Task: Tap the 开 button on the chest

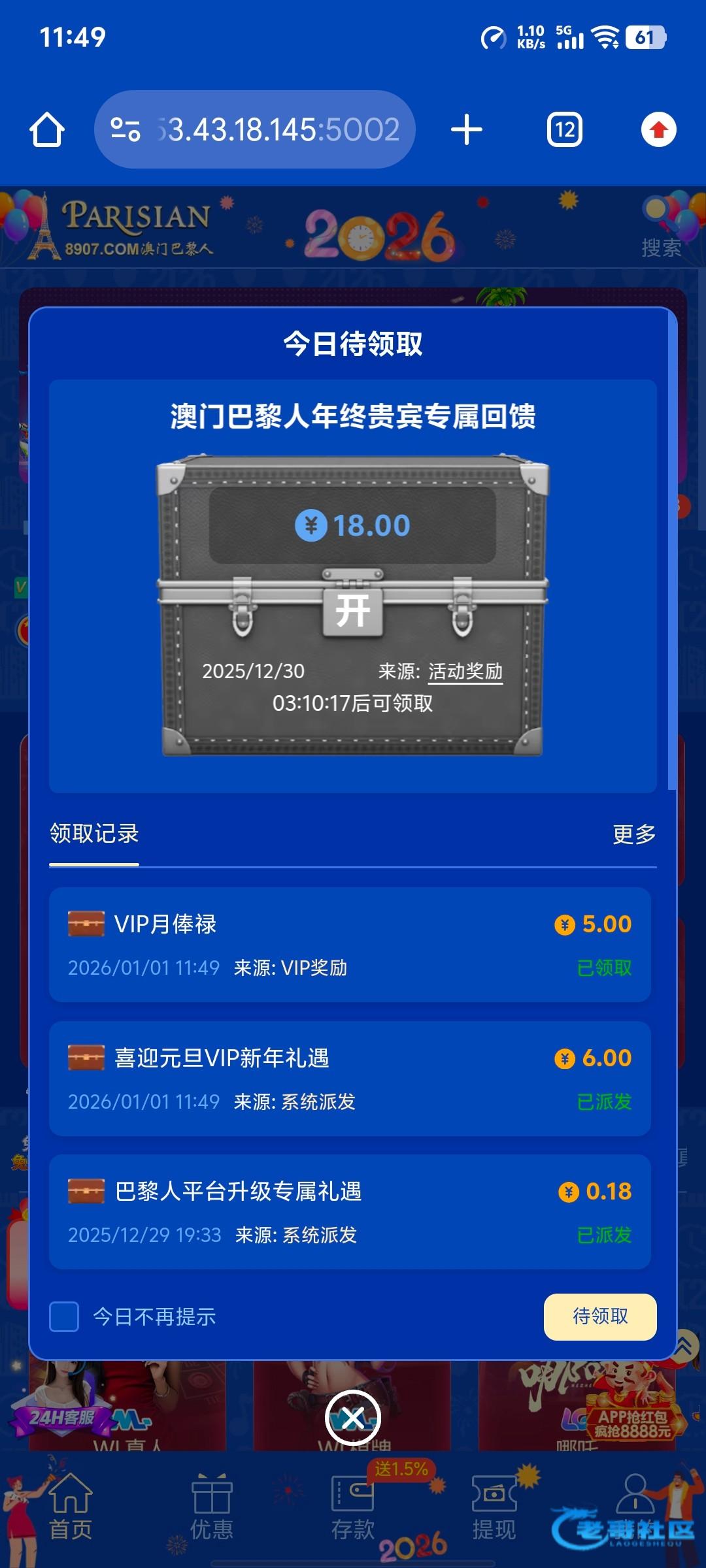Action: click(353, 612)
